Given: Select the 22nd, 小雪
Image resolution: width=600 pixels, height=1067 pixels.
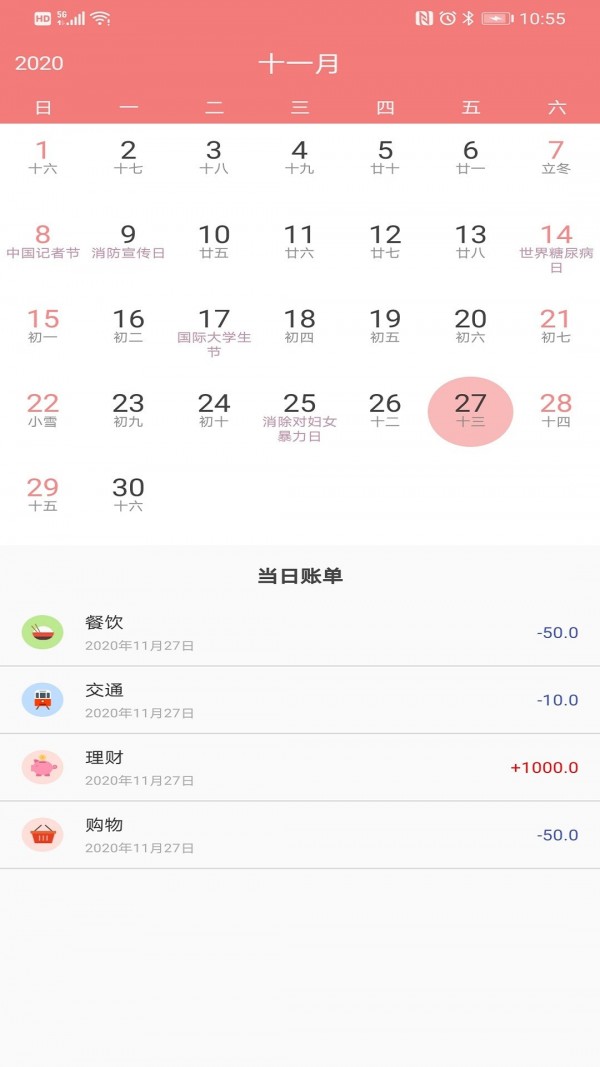Looking at the screenshot, I should tap(43, 411).
